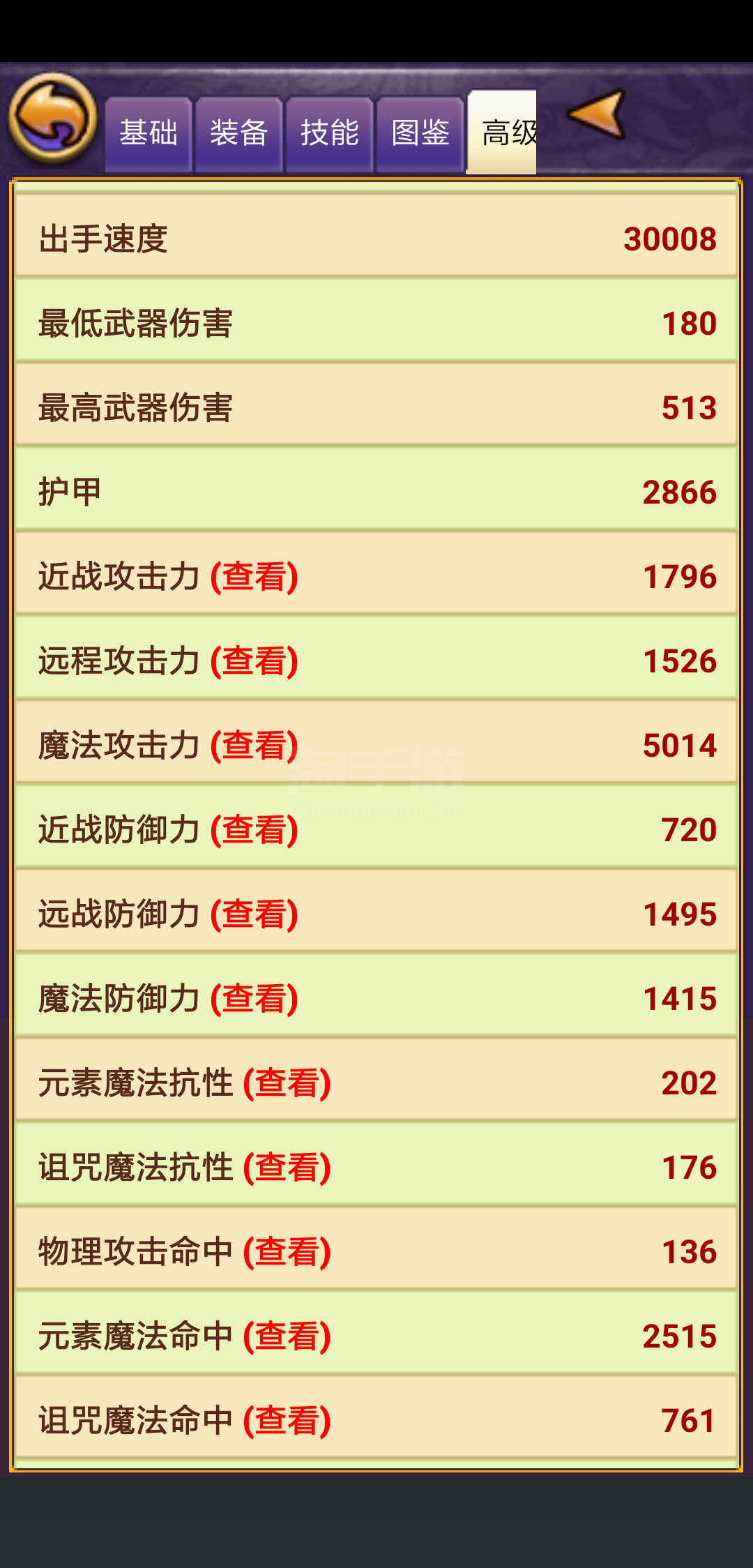Viewport: 753px width, 1568px height.
Task: Select the 高级 tab
Action: pyautogui.click(x=502, y=133)
